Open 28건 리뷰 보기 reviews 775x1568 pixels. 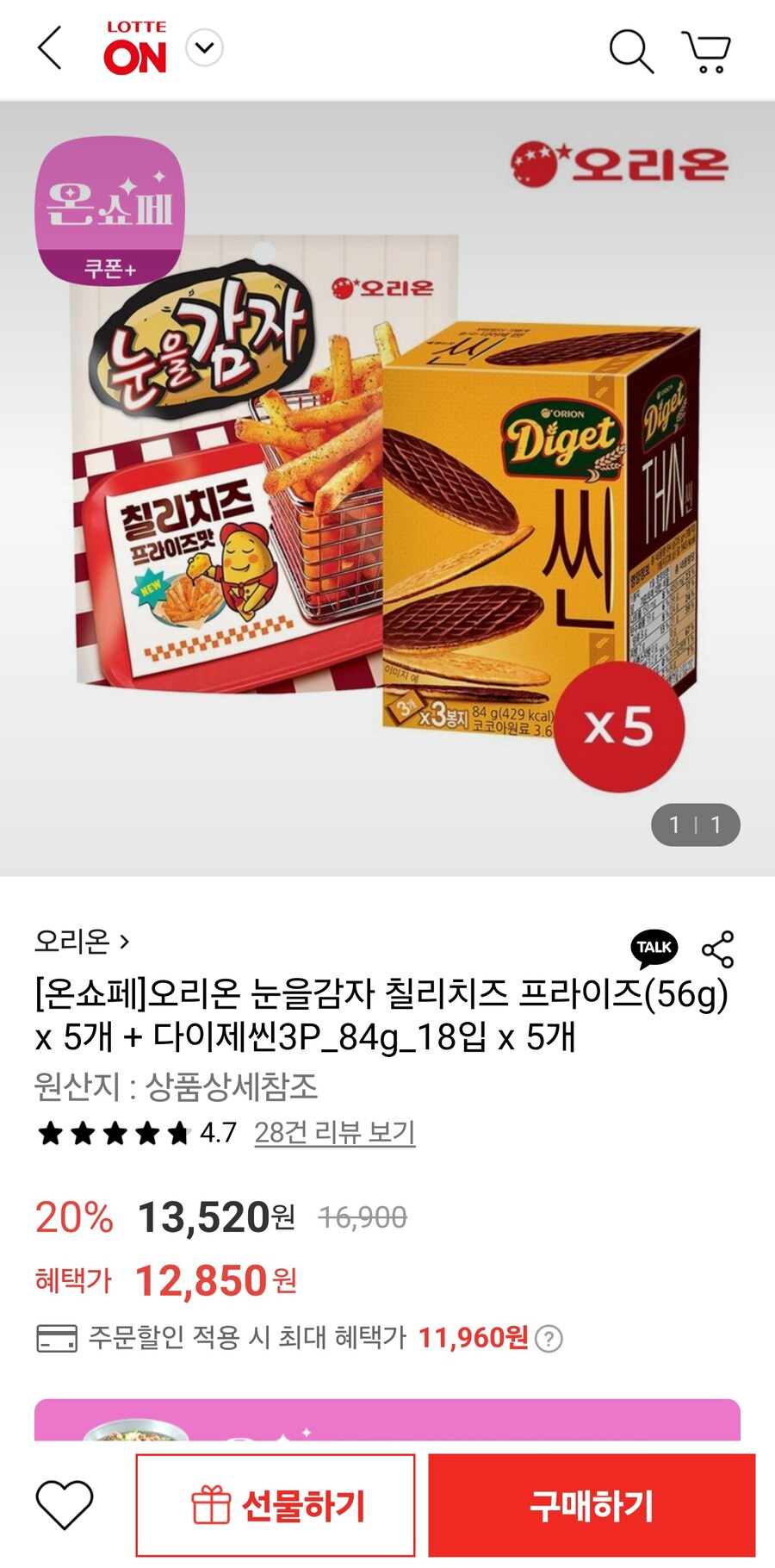click(x=334, y=1133)
